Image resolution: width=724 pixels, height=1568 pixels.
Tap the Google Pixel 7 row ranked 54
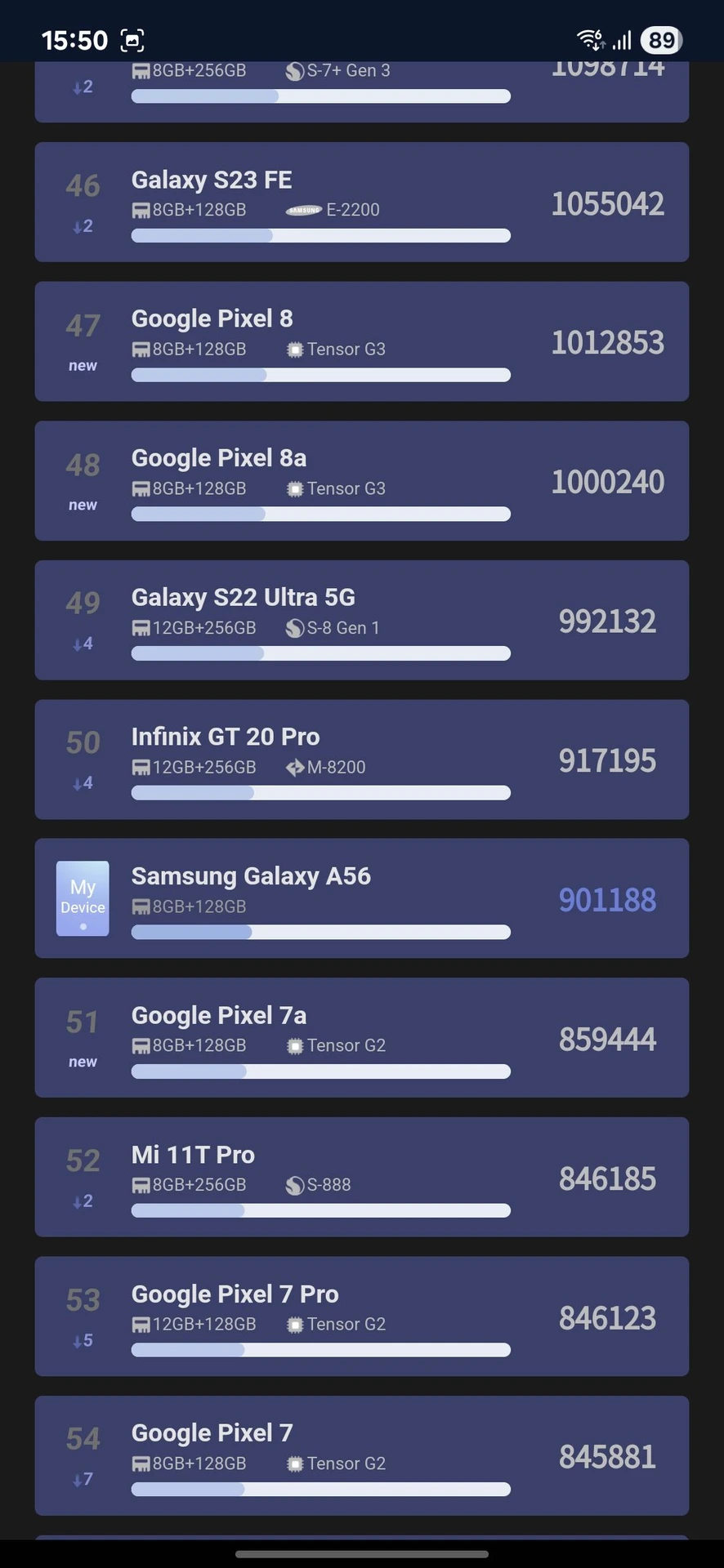click(x=361, y=1455)
